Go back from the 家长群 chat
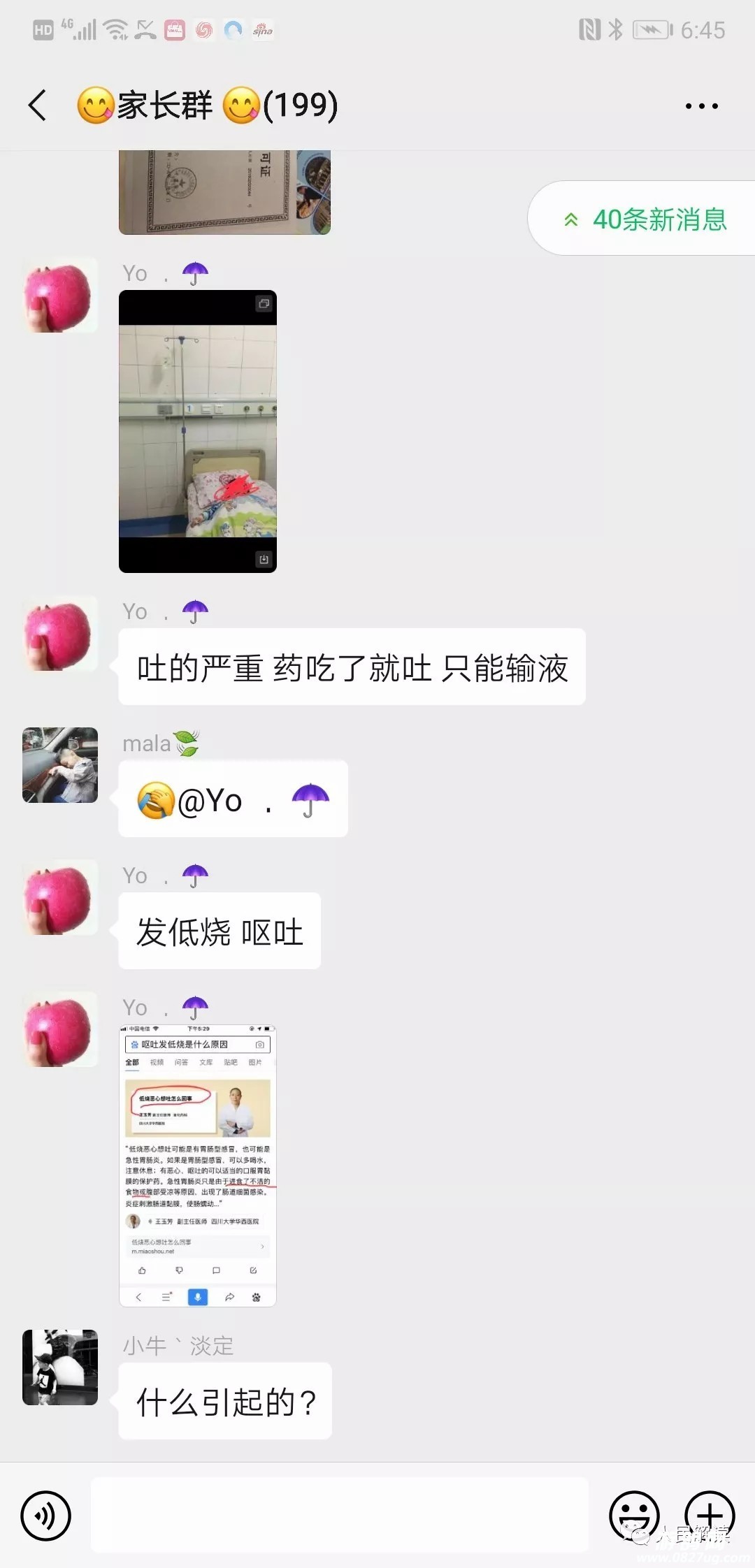Image resolution: width=755 pixels, height=1568 pixels. (x=38, y=106)
